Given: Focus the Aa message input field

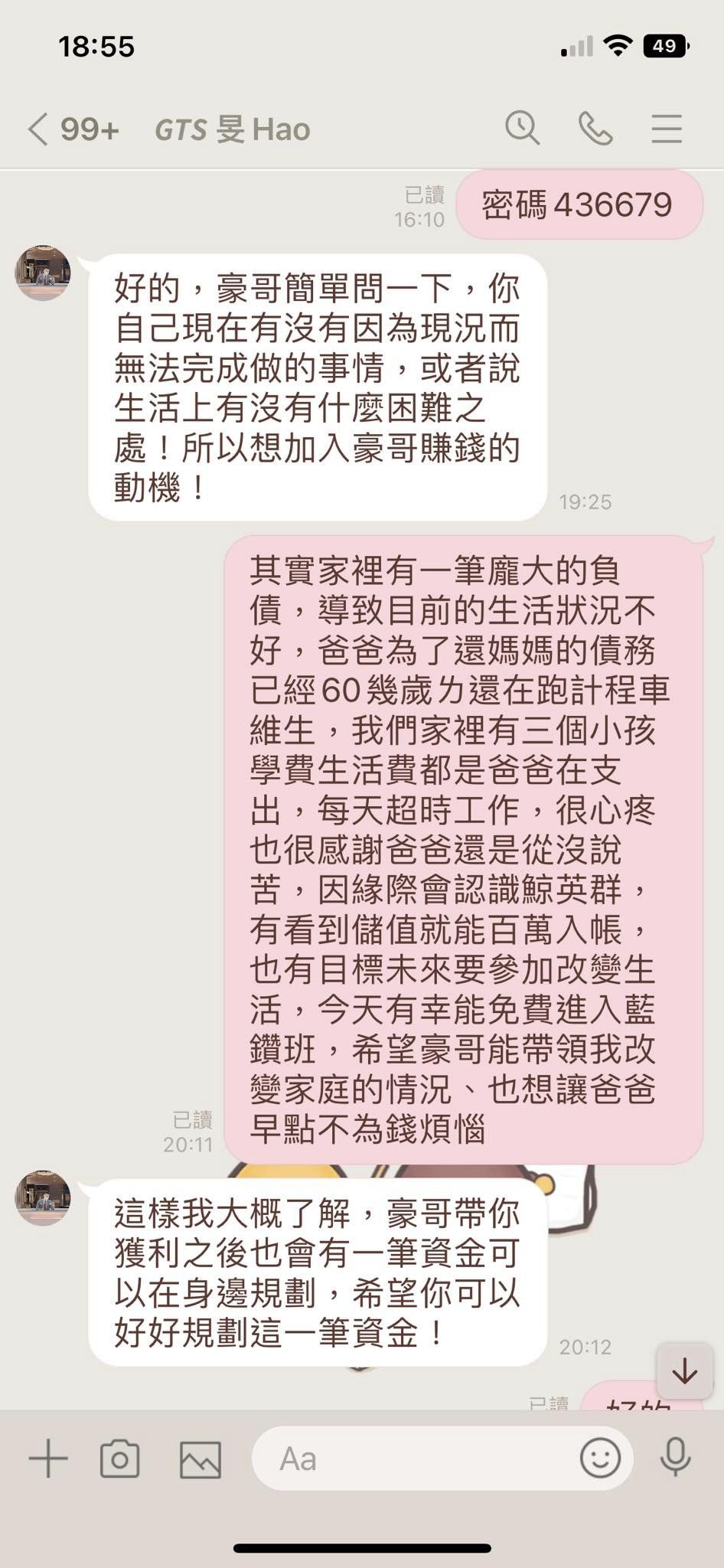Looking at the screenshot, I should coord(413,1459).
